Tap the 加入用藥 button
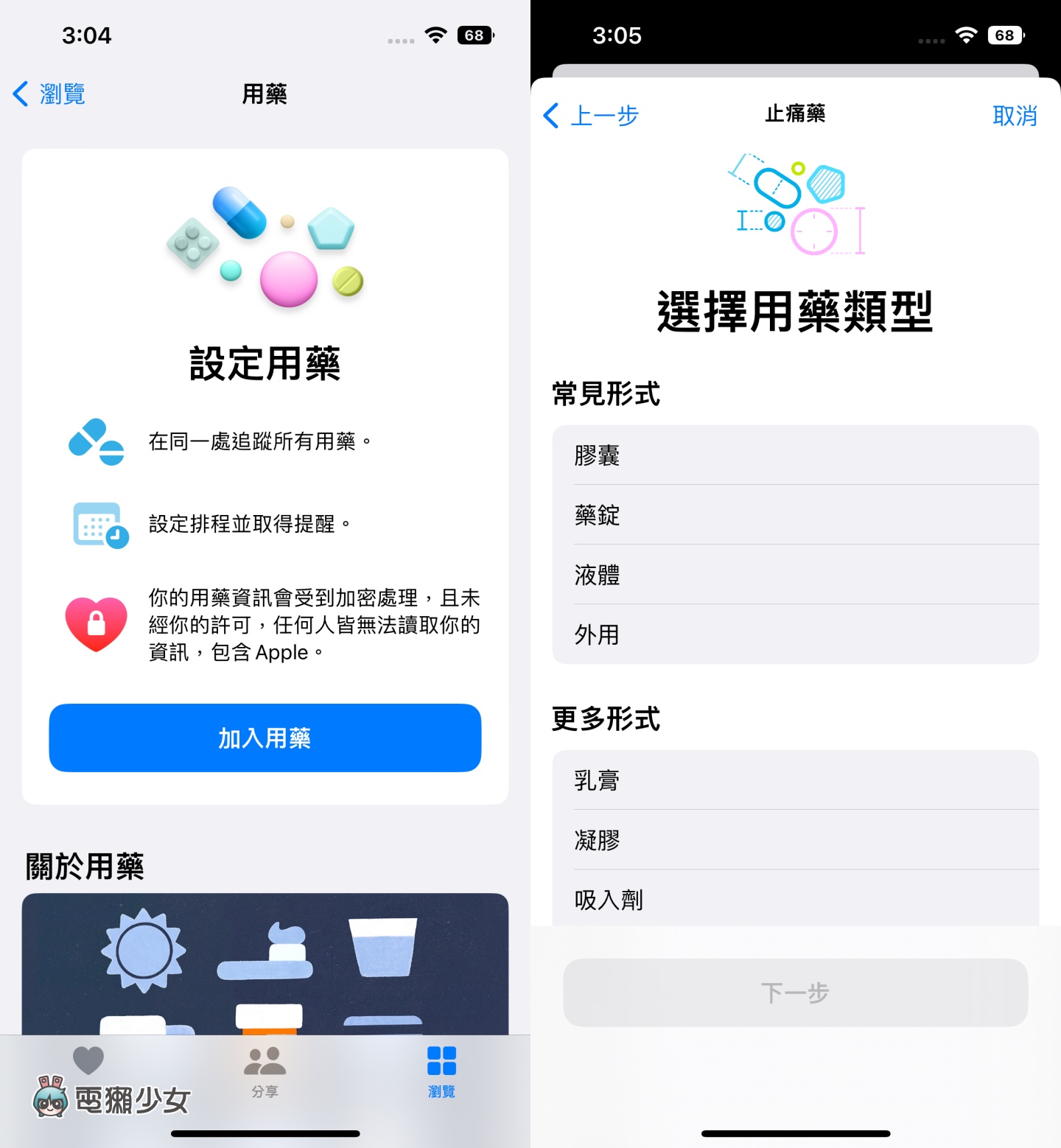This screenshot has width=1061, height=1148. click(265, 738)
